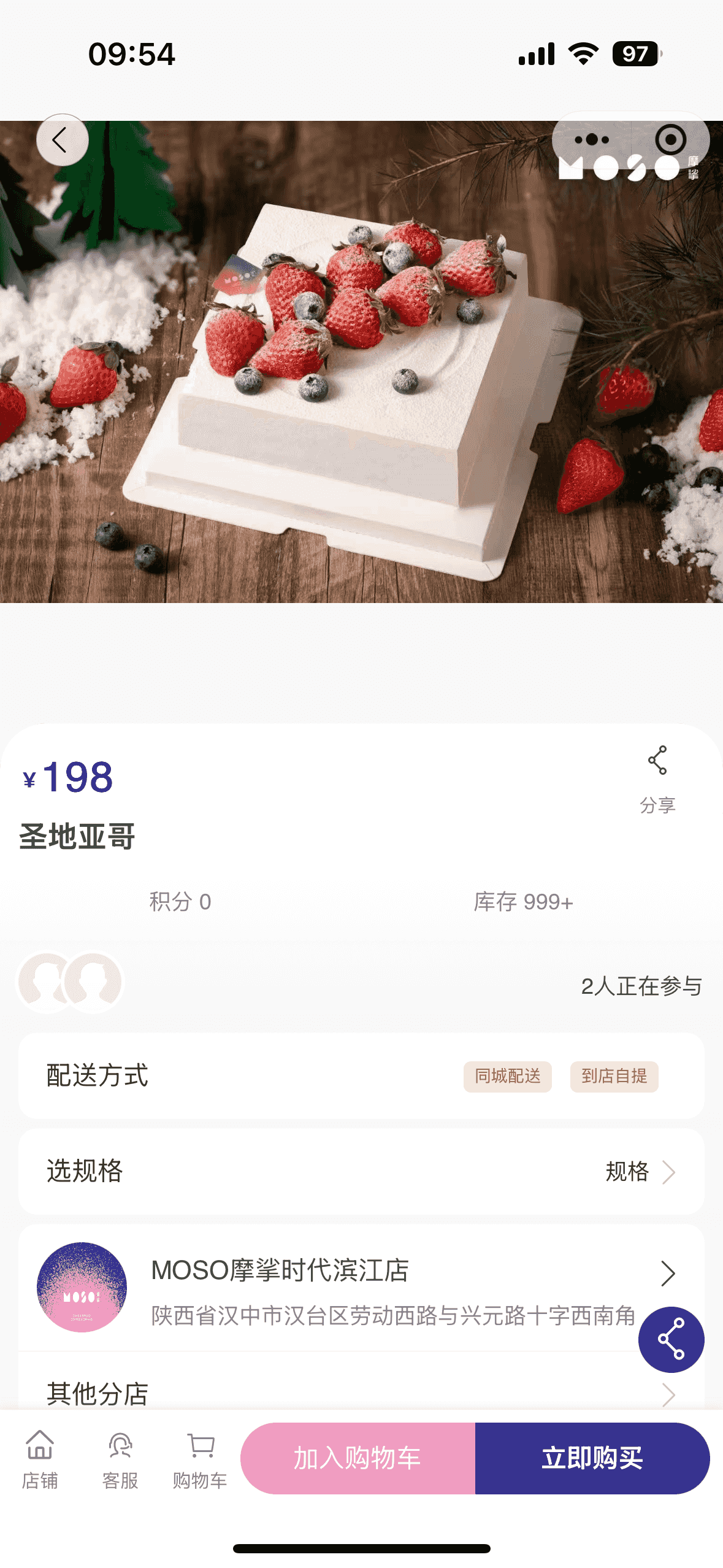
Task: Open the mini program more-options menu
Action: (592, 140)
